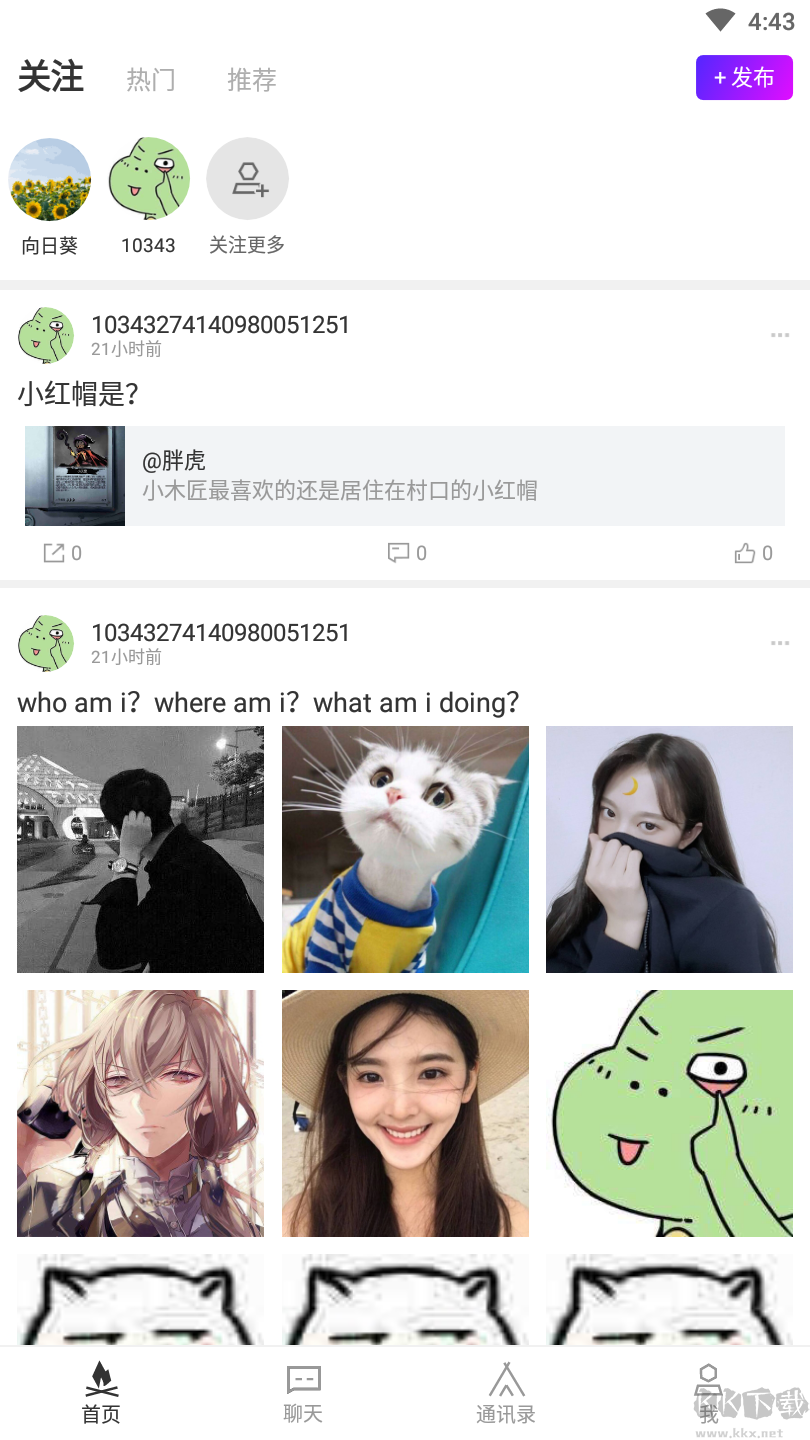Screen dimensions: 810x1440
Task: Like the first post with the thumbs-up icon
Action: pyautogui.click(x=752, y=552)
